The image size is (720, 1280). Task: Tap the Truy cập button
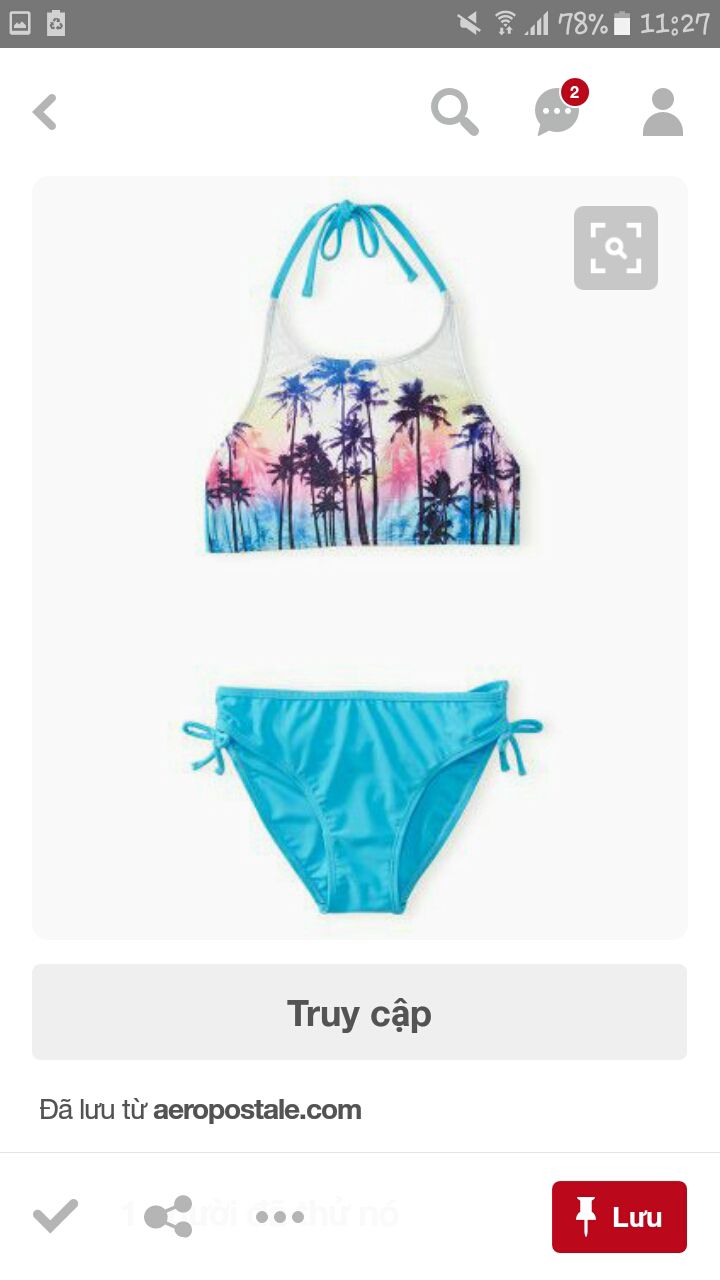pos(360,1012)
